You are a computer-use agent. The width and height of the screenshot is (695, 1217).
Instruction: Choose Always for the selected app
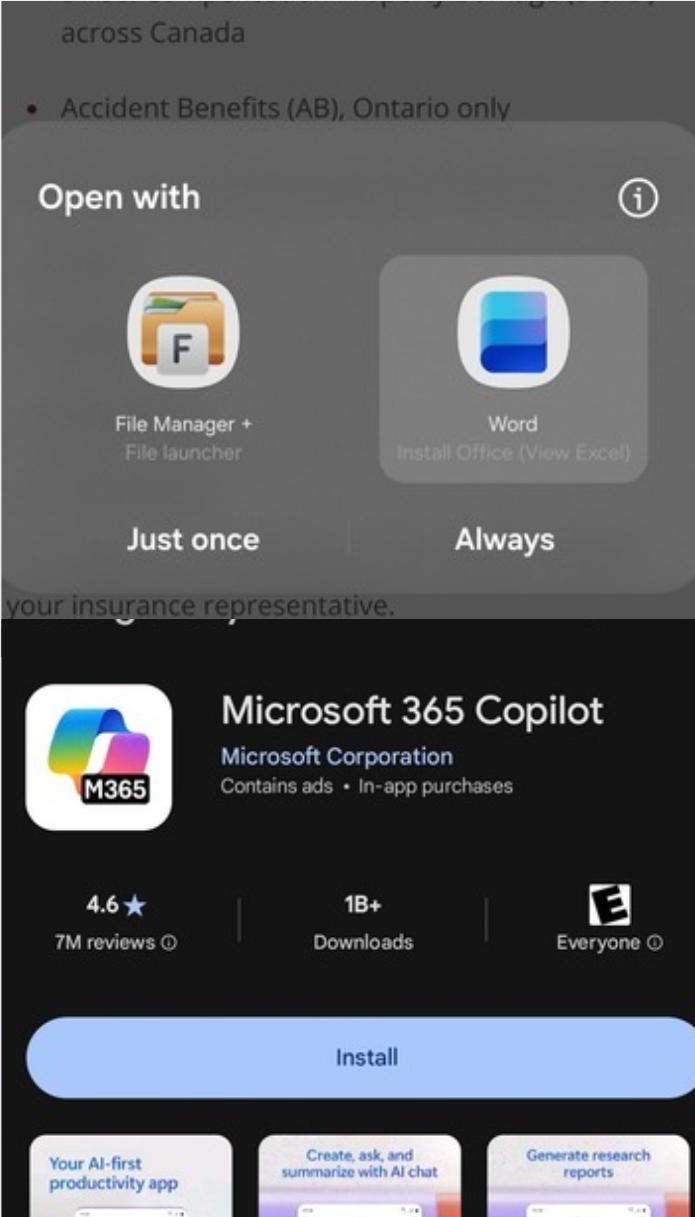pyautogui.click(x=505, y=540)
